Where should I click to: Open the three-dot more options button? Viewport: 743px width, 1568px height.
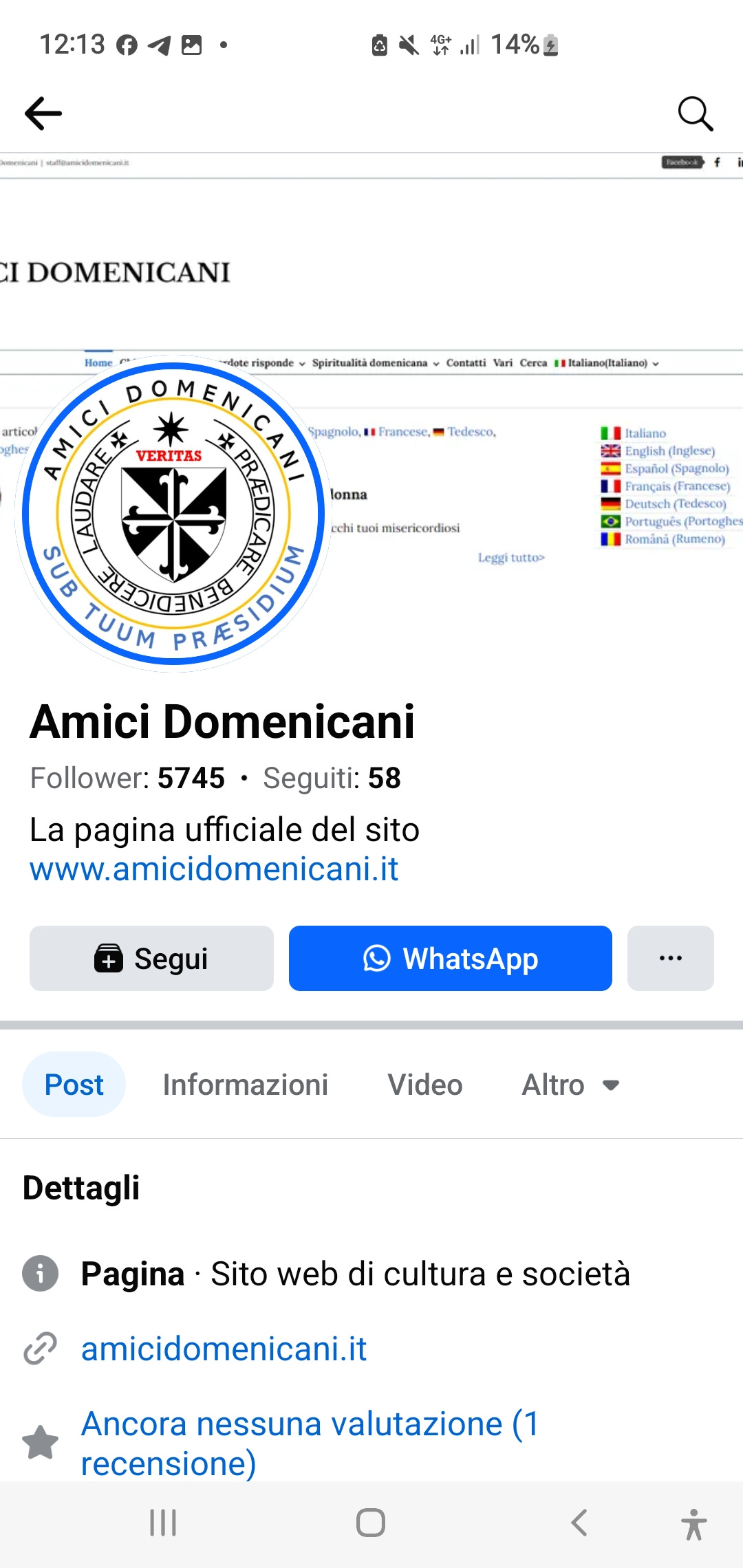click(670, 958)
